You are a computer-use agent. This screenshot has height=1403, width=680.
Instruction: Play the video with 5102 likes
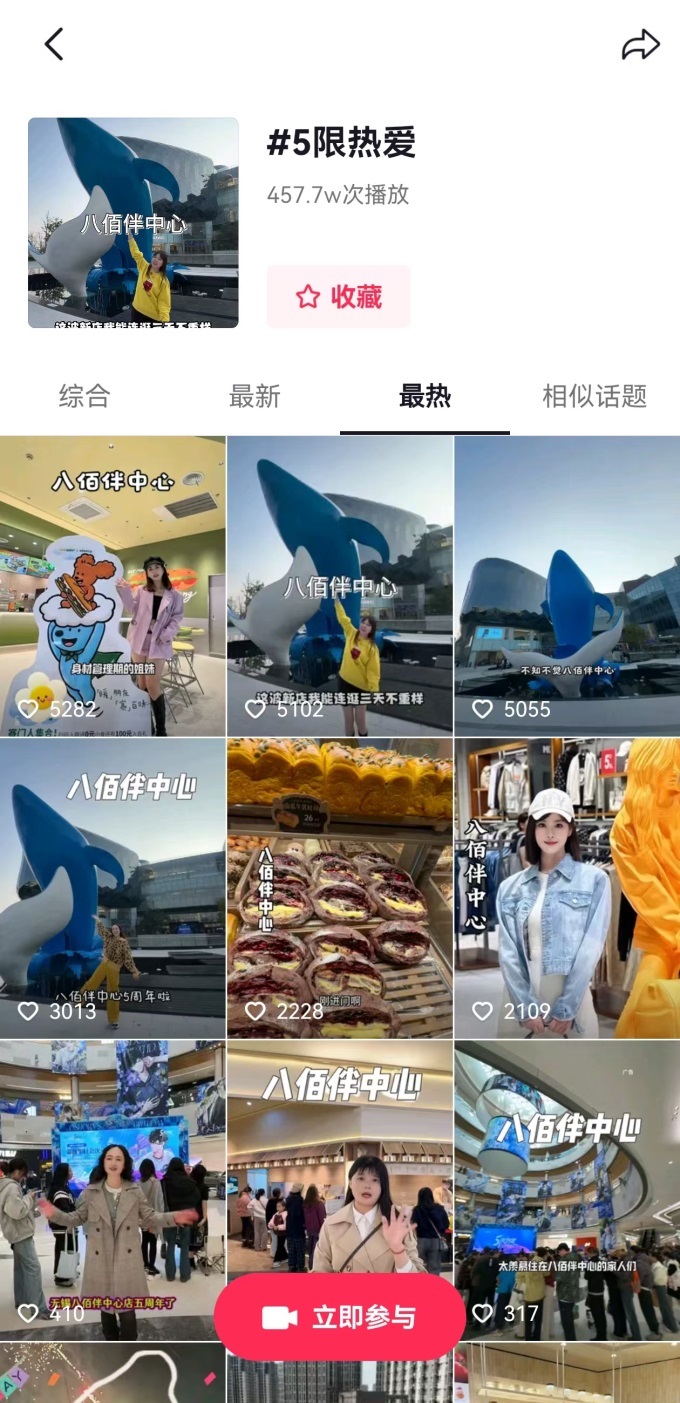coord(340,585)
